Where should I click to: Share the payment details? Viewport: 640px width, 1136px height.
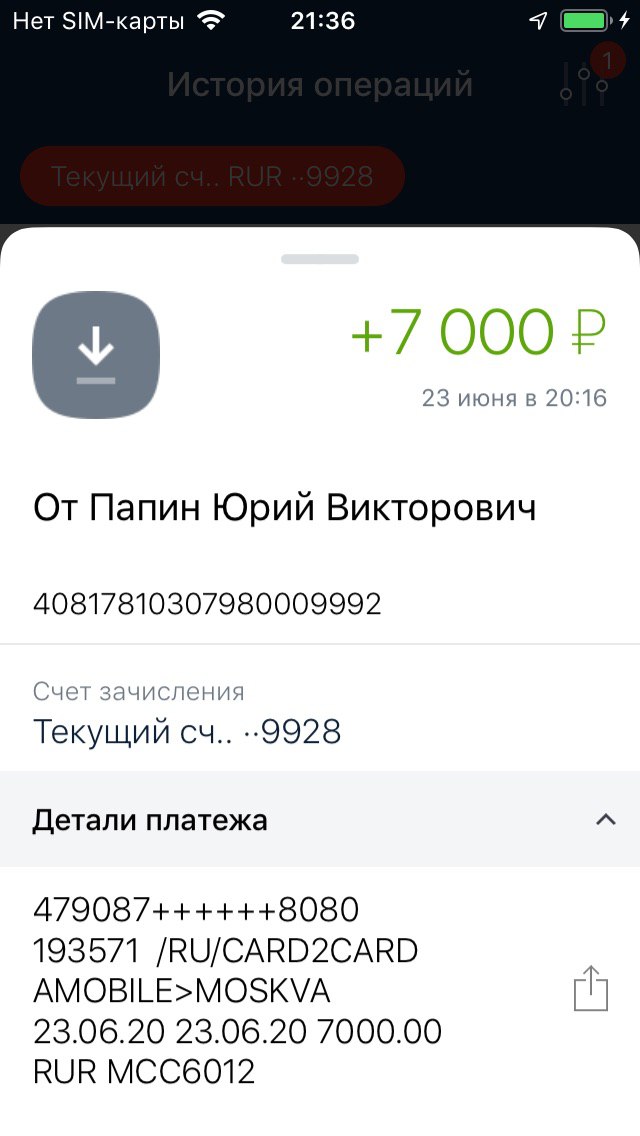pos(591,987)
